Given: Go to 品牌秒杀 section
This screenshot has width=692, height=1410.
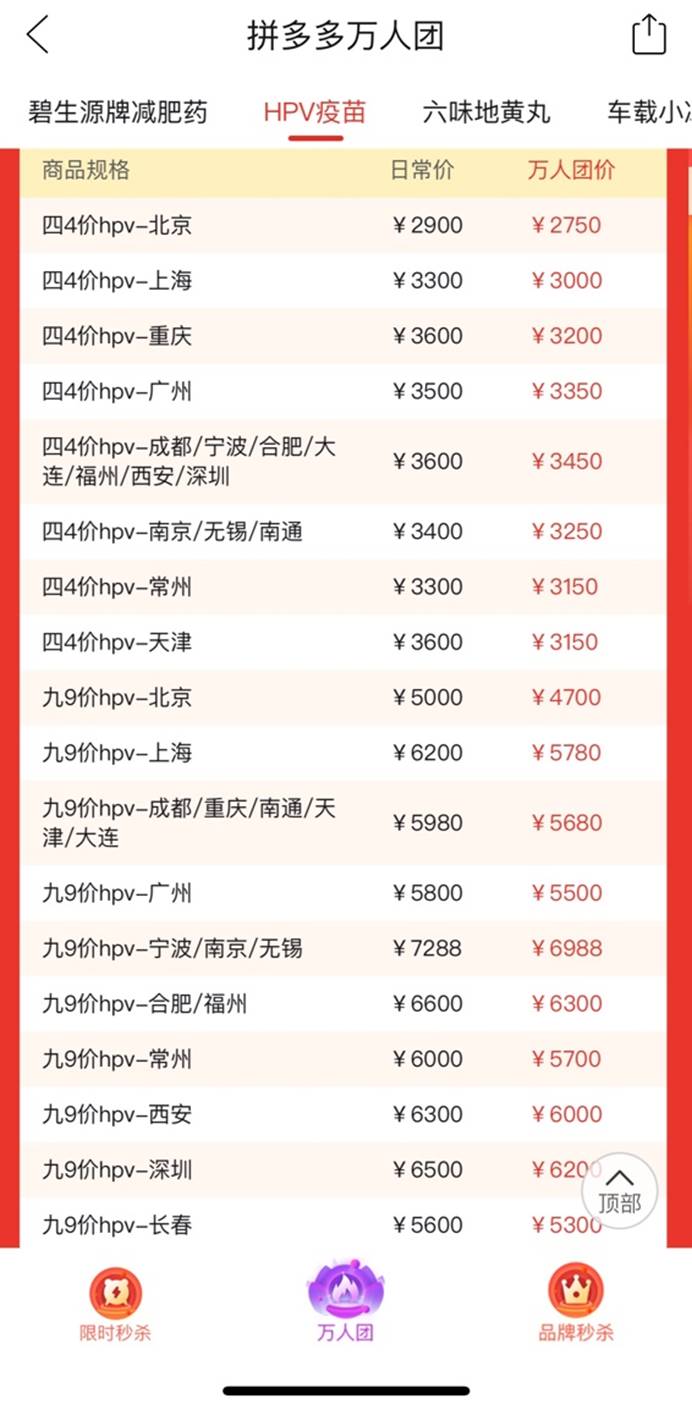Looking at the screenshot, I should [x=576, y=1302].
